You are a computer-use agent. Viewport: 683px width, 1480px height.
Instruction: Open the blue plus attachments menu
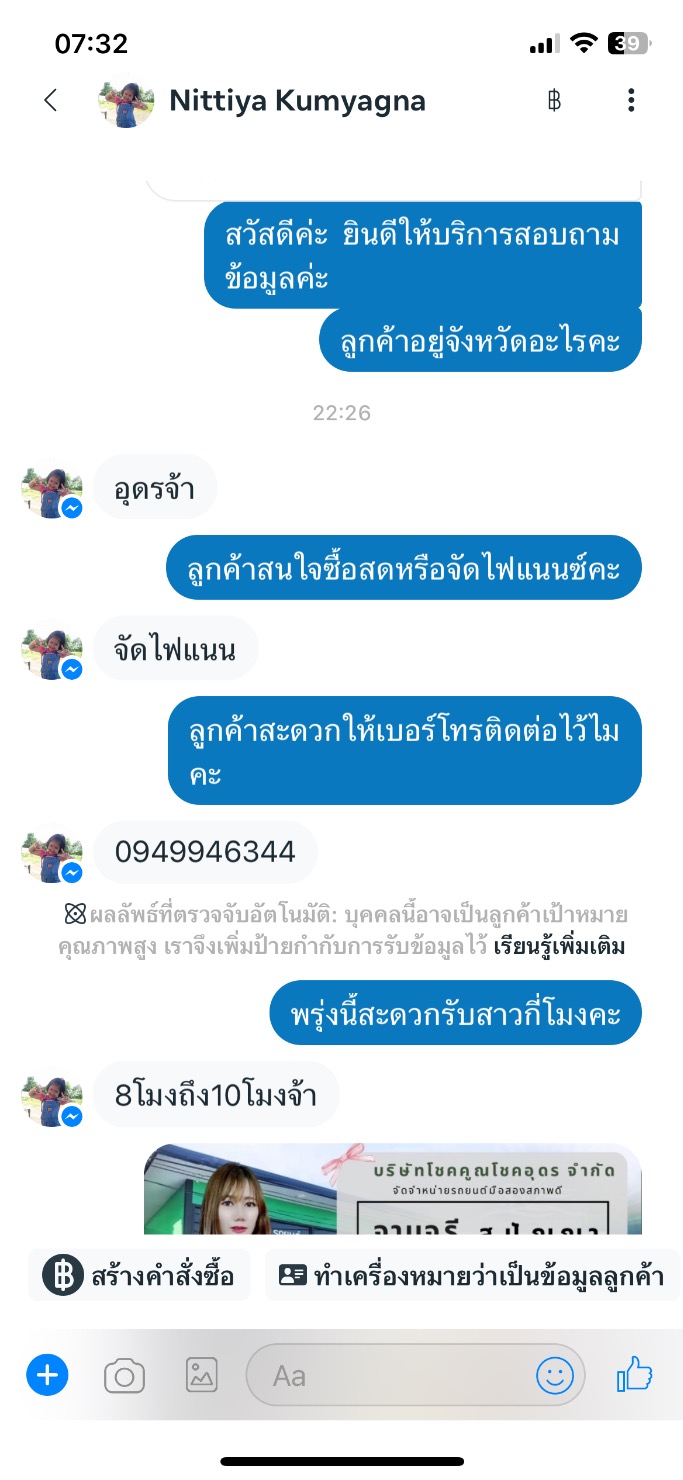pyautogui.click(x=47, y=1376)
